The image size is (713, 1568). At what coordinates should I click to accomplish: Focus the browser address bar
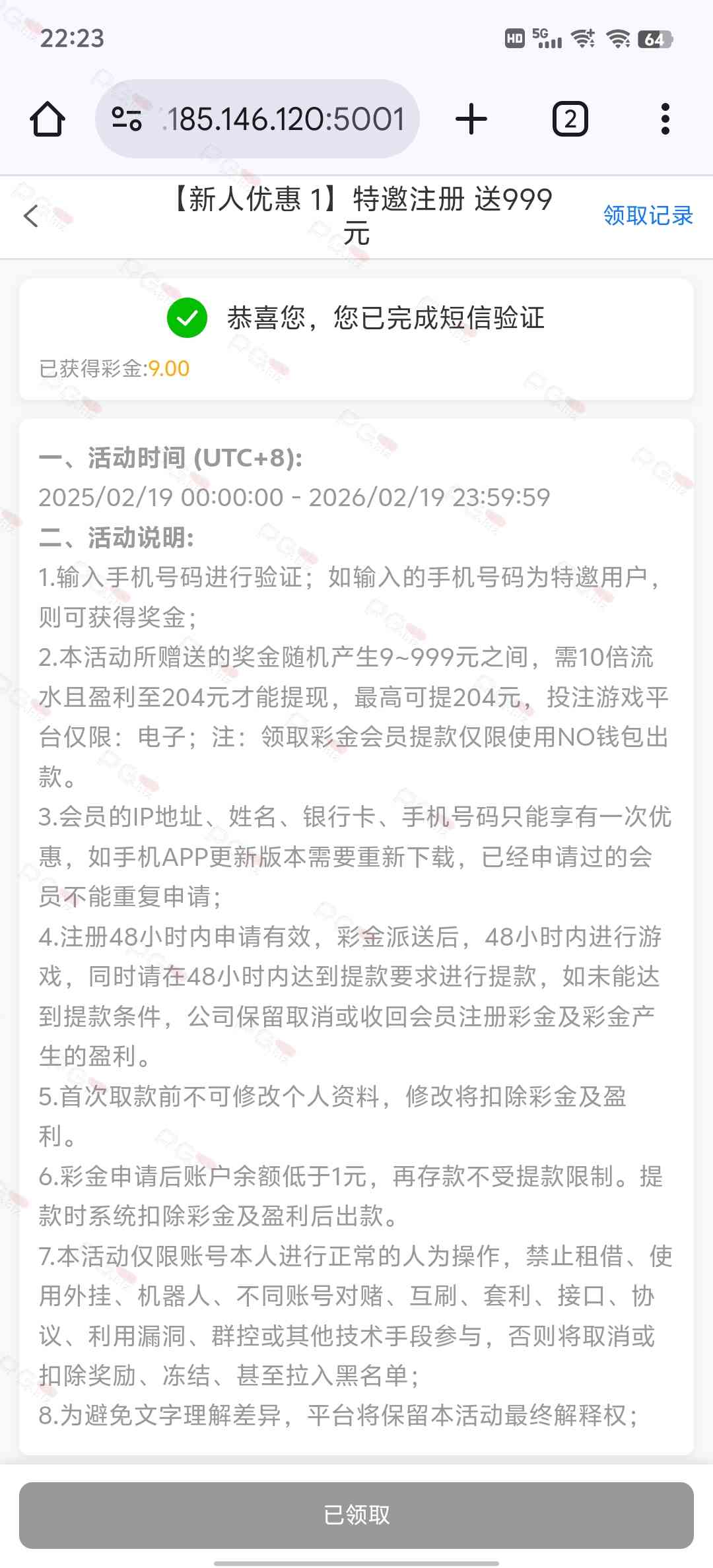(x=284, y=119)
